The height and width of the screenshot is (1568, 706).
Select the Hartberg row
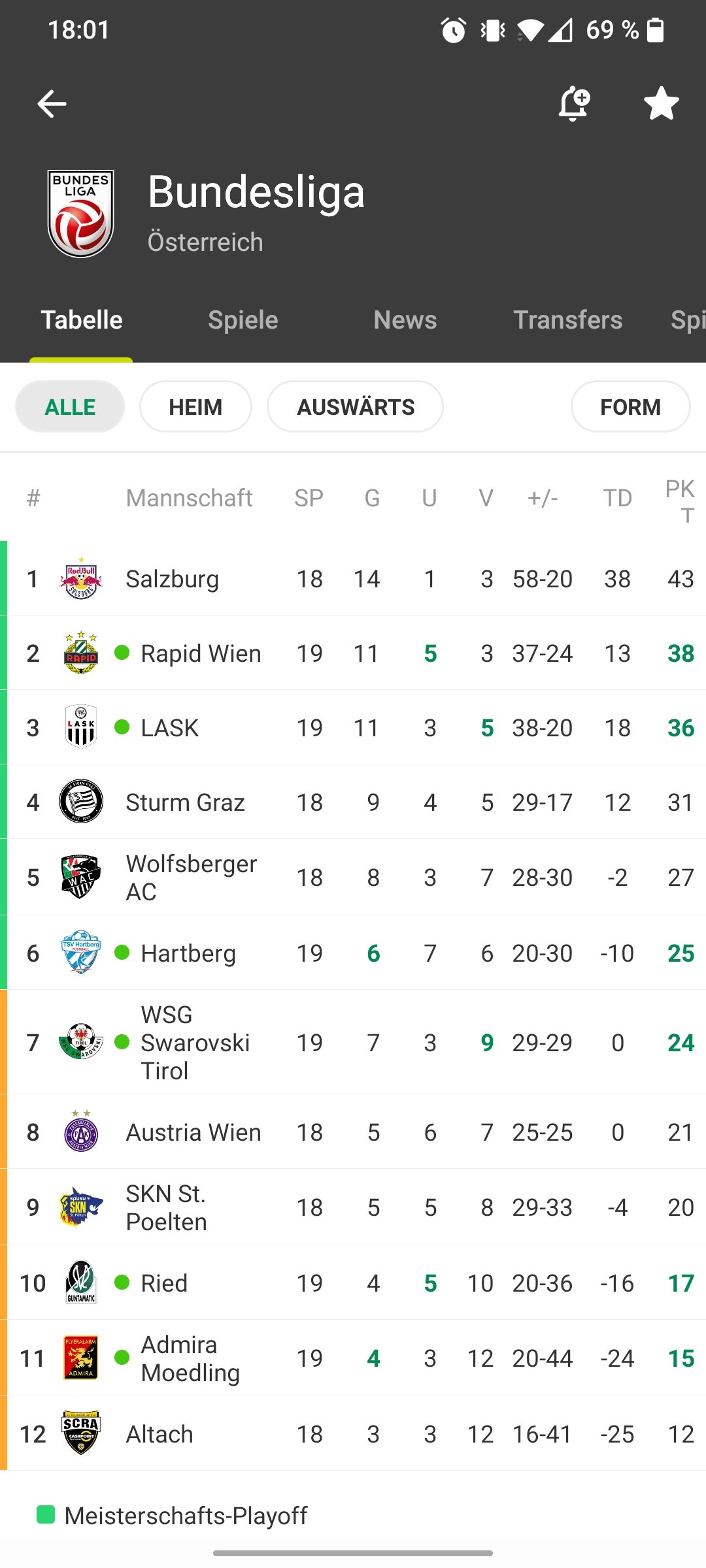point(188,954)
